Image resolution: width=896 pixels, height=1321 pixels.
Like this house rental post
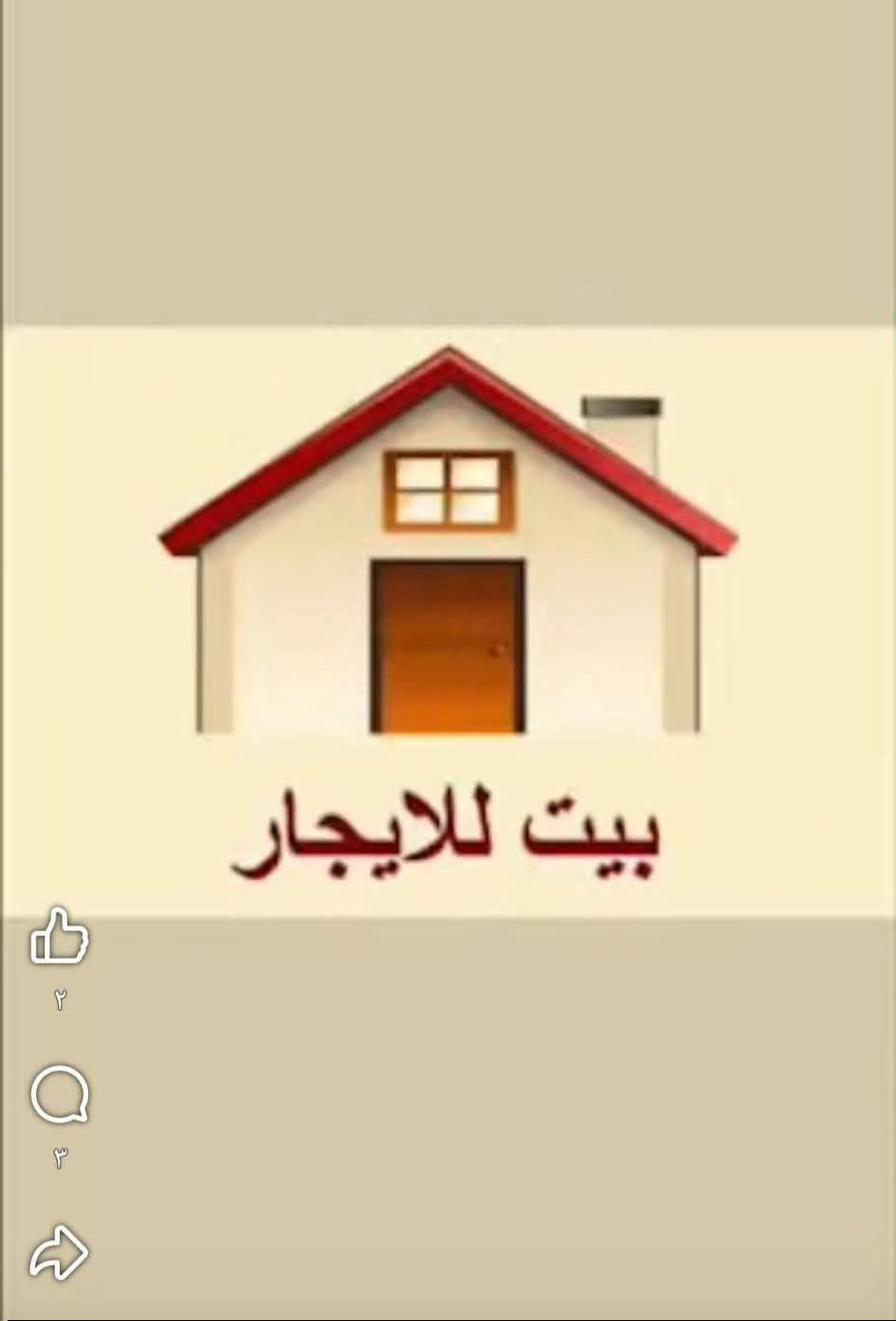[60, 937]
